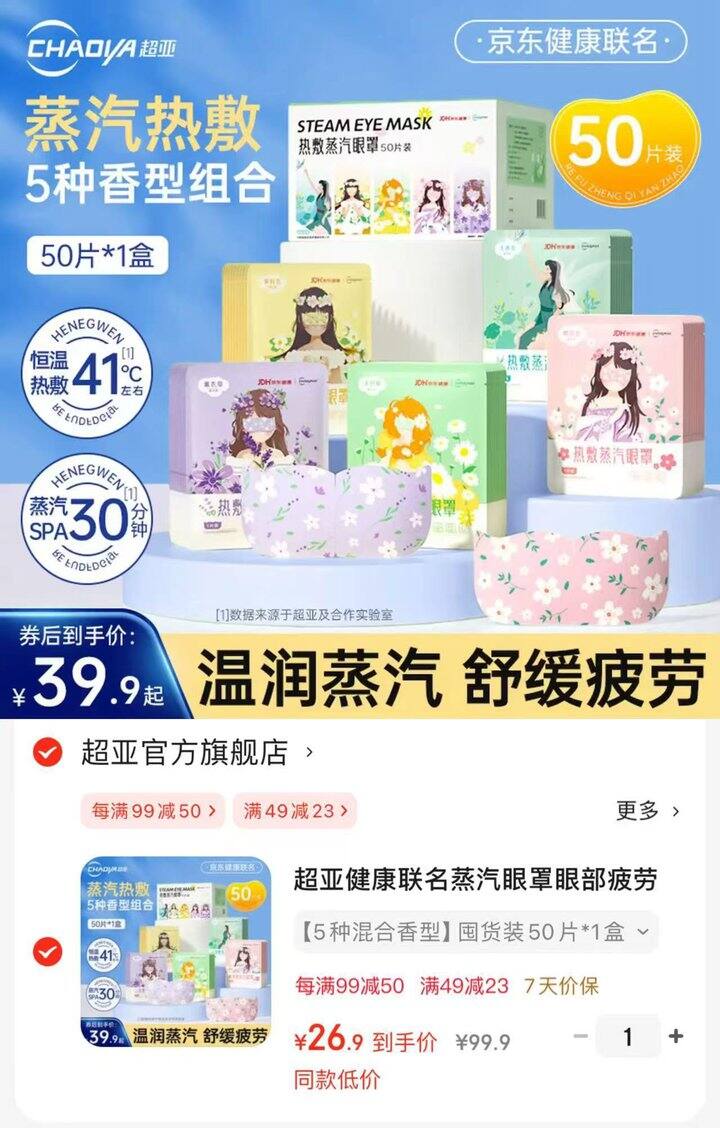Tap 更多 to see more promotions
The width and height of the screenshot is (720, 1128).
tap(648, 810)
